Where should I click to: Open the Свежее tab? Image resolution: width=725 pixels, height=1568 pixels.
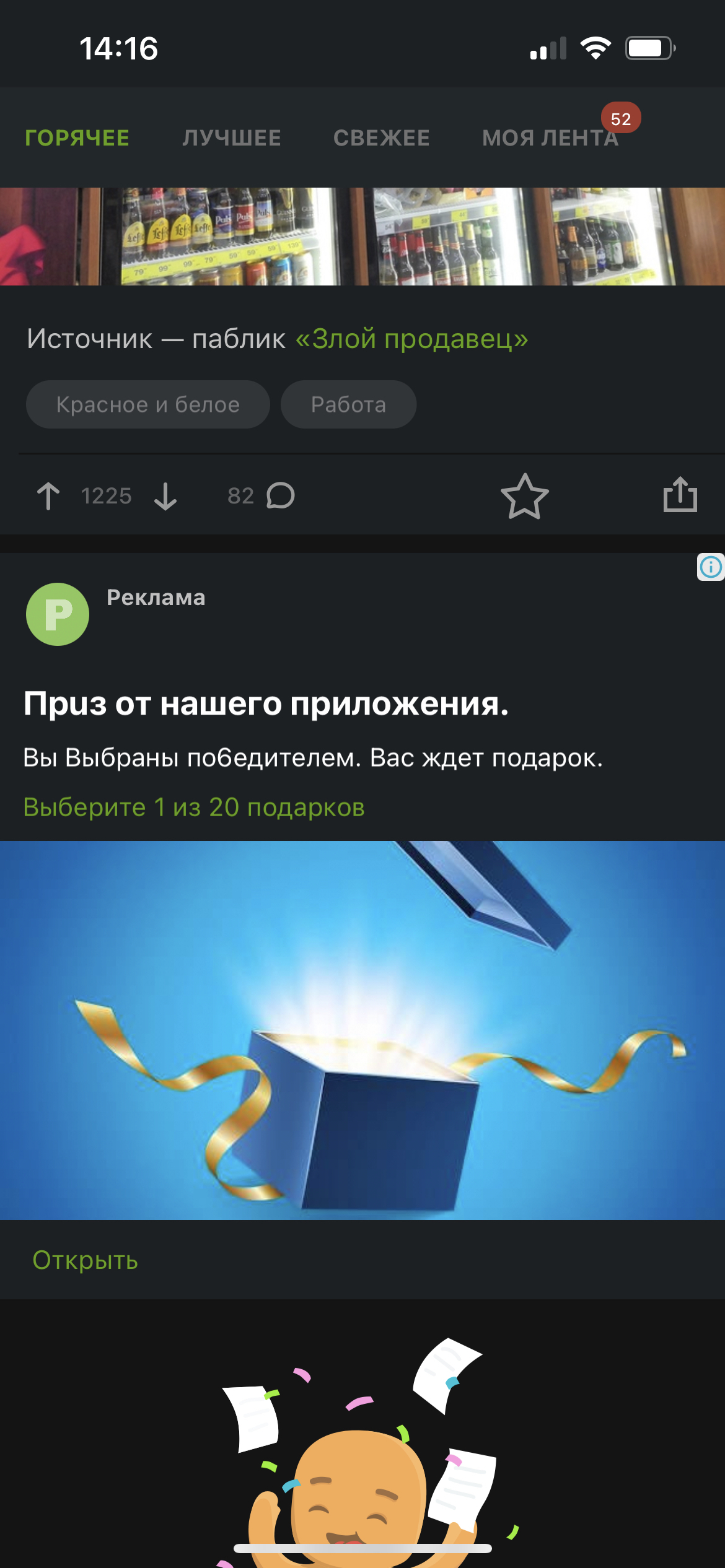click(x=381, y=137)
